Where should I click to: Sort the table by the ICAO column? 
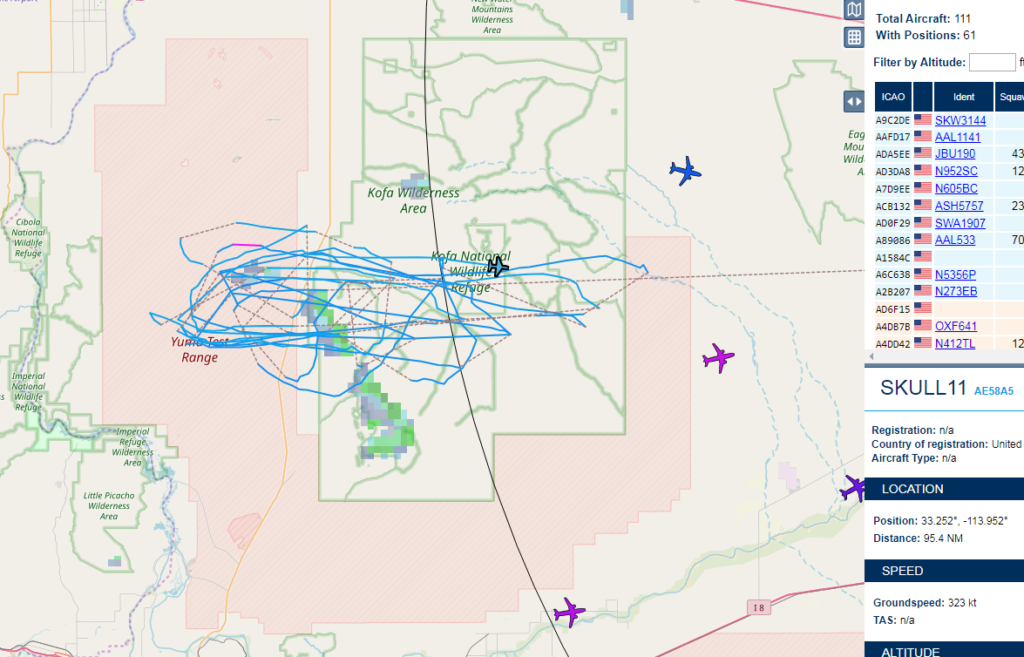[892, 97]
